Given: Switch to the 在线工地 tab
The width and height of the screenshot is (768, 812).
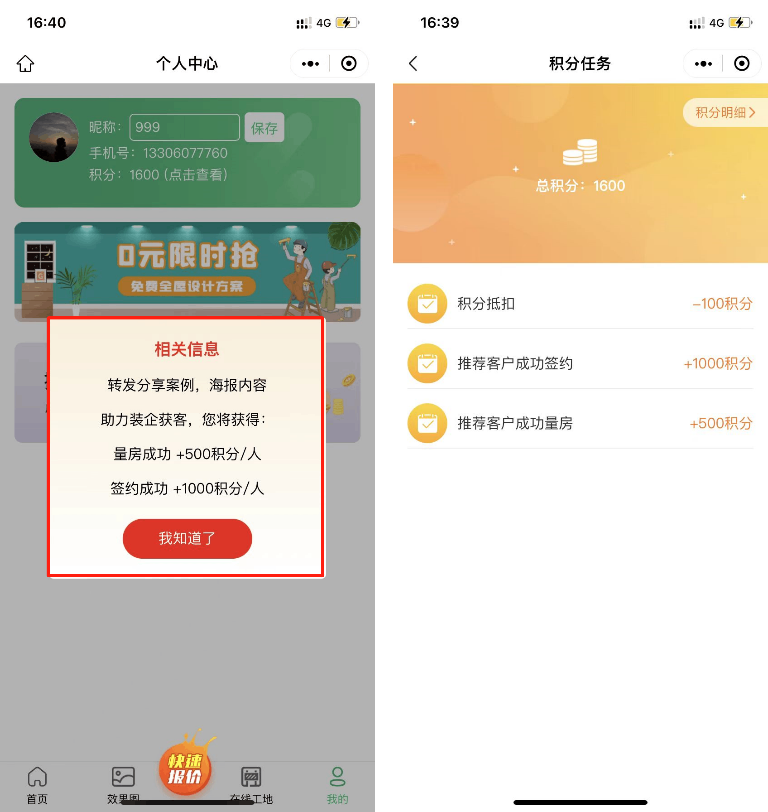Looking at the screenshot, I should point(252,785).
